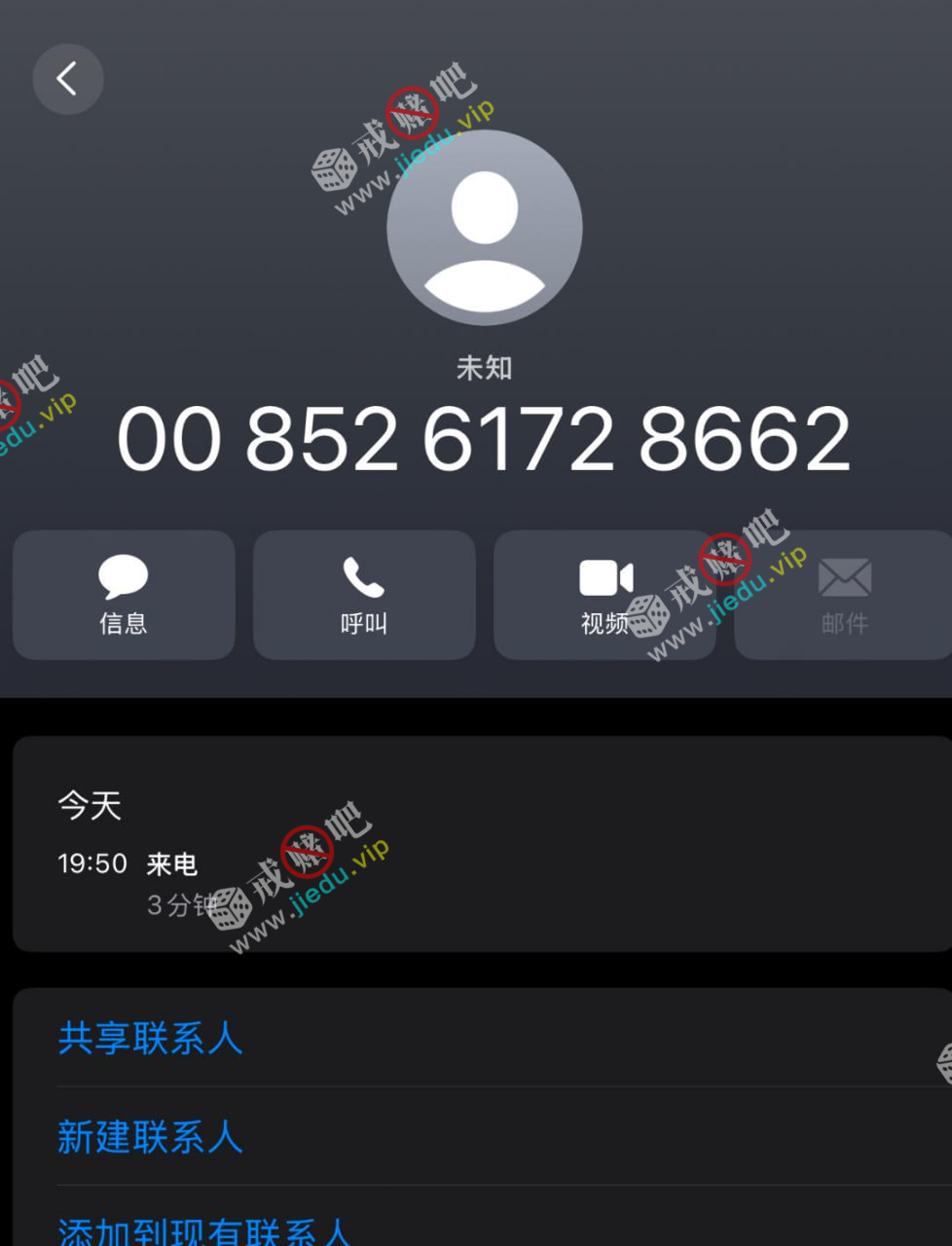Image resolution: width=952 pixels, height=1246 pixels.
Task: Select 新建联系人 to create contact
Action: click(150, 1136)
